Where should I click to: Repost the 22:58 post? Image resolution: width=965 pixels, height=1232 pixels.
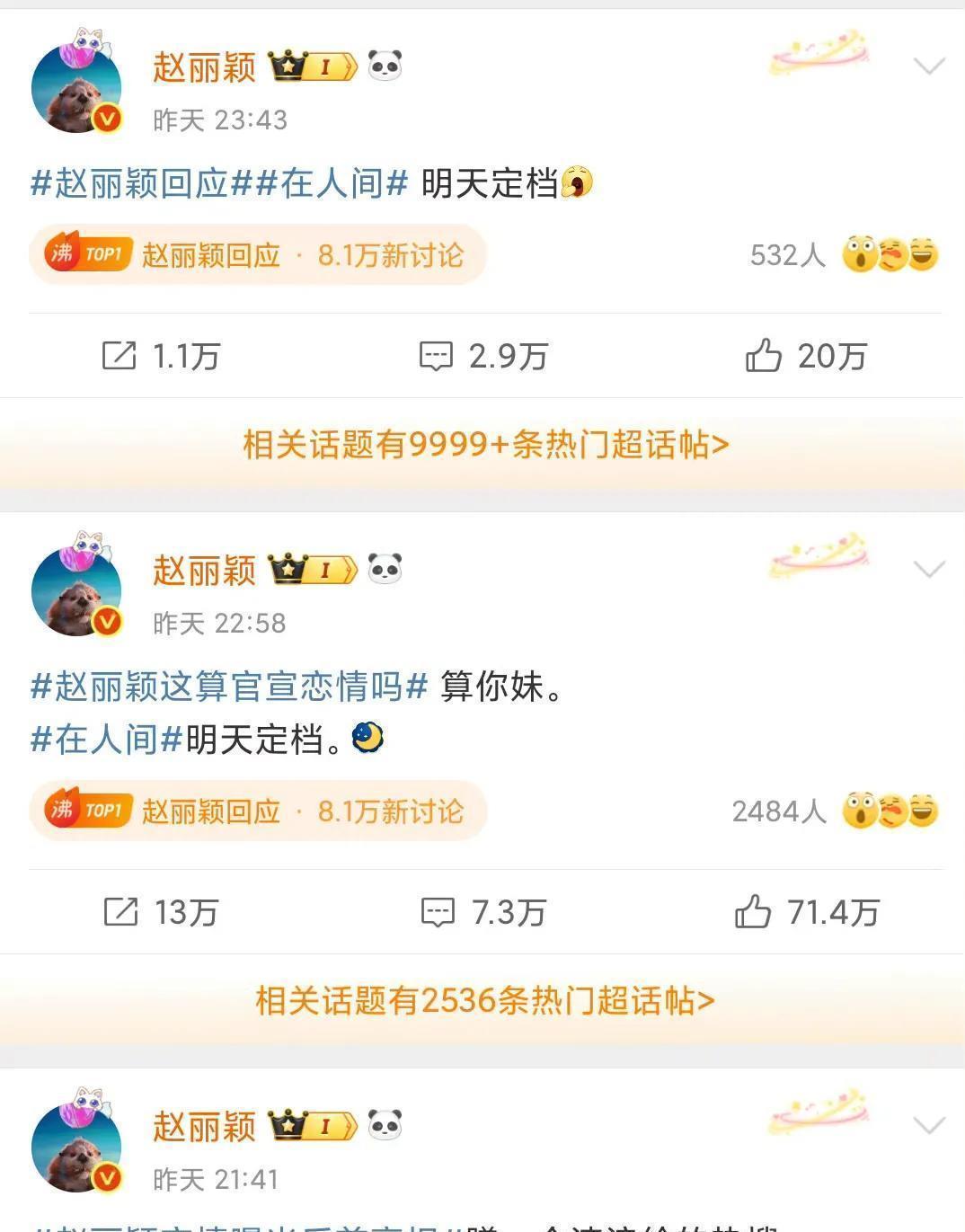(160, 912)
